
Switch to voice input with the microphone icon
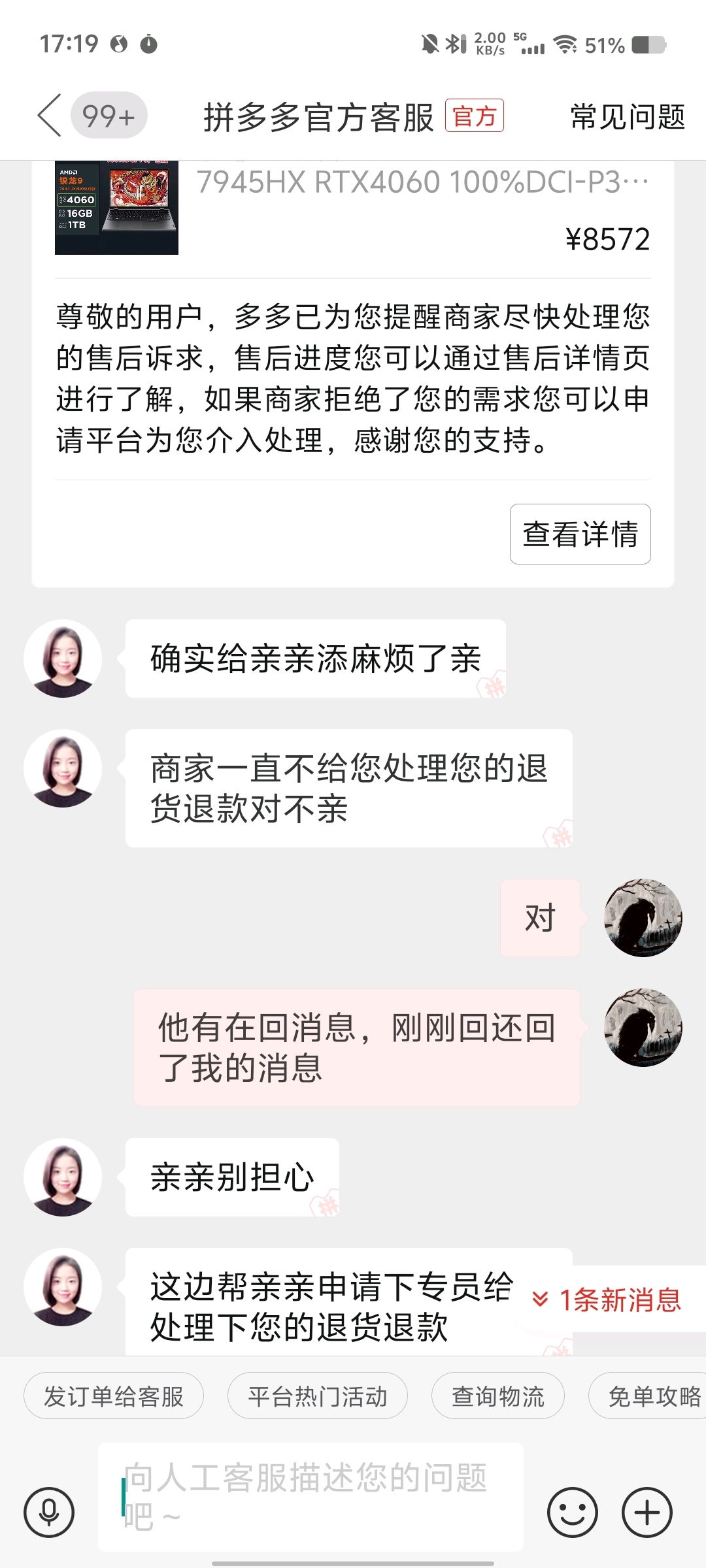click(49, 1512)
